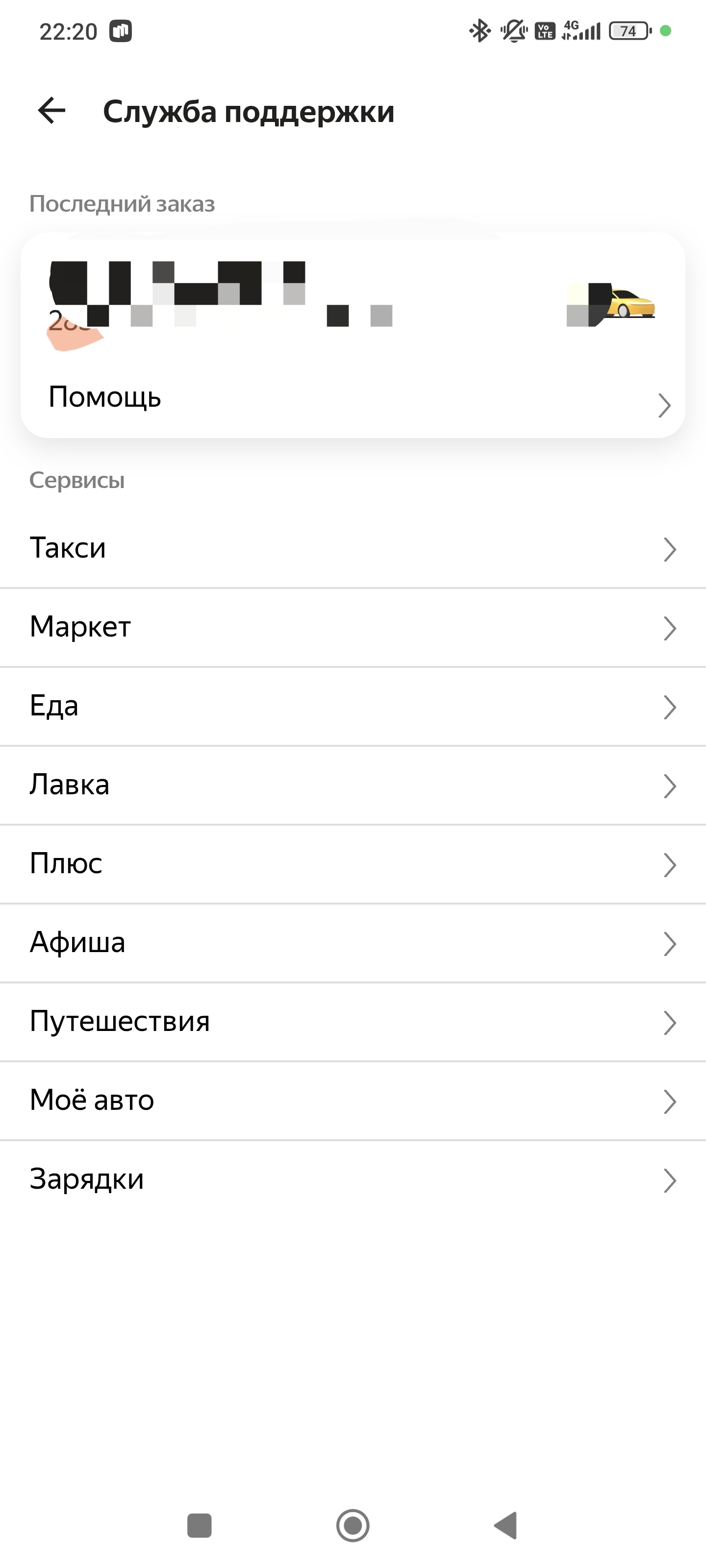The image size is (706, 1568).
Task: Open the Афиша support section
Action: click(352, 943)
